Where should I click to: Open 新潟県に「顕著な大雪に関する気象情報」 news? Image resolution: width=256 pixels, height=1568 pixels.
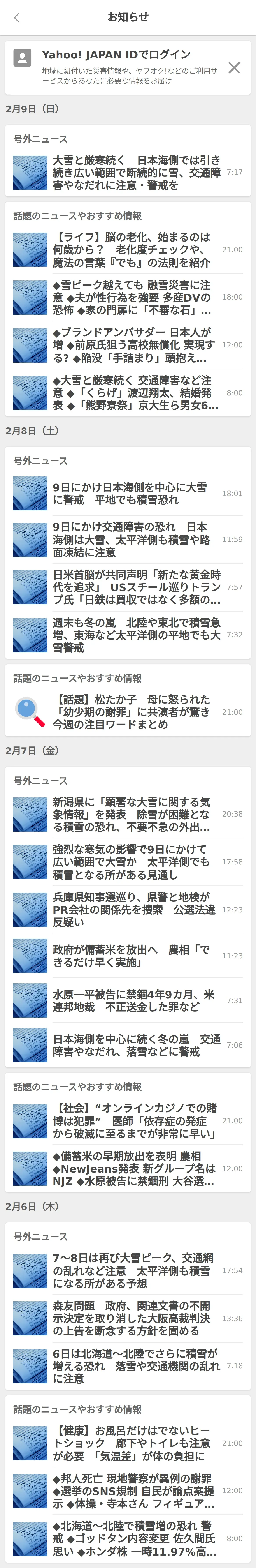(x=128, y=814)
